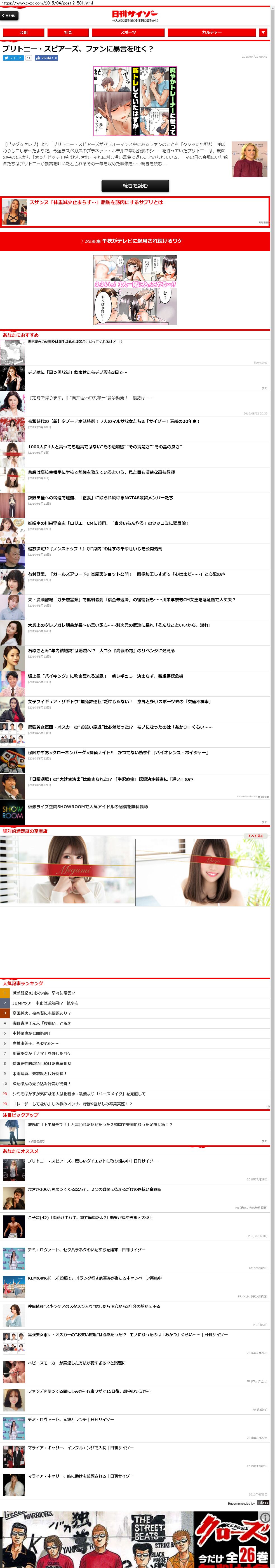Like article with the いいね! button
Image resolution: width=275 pixels, height=1568 pixels.
click(46, 58)
